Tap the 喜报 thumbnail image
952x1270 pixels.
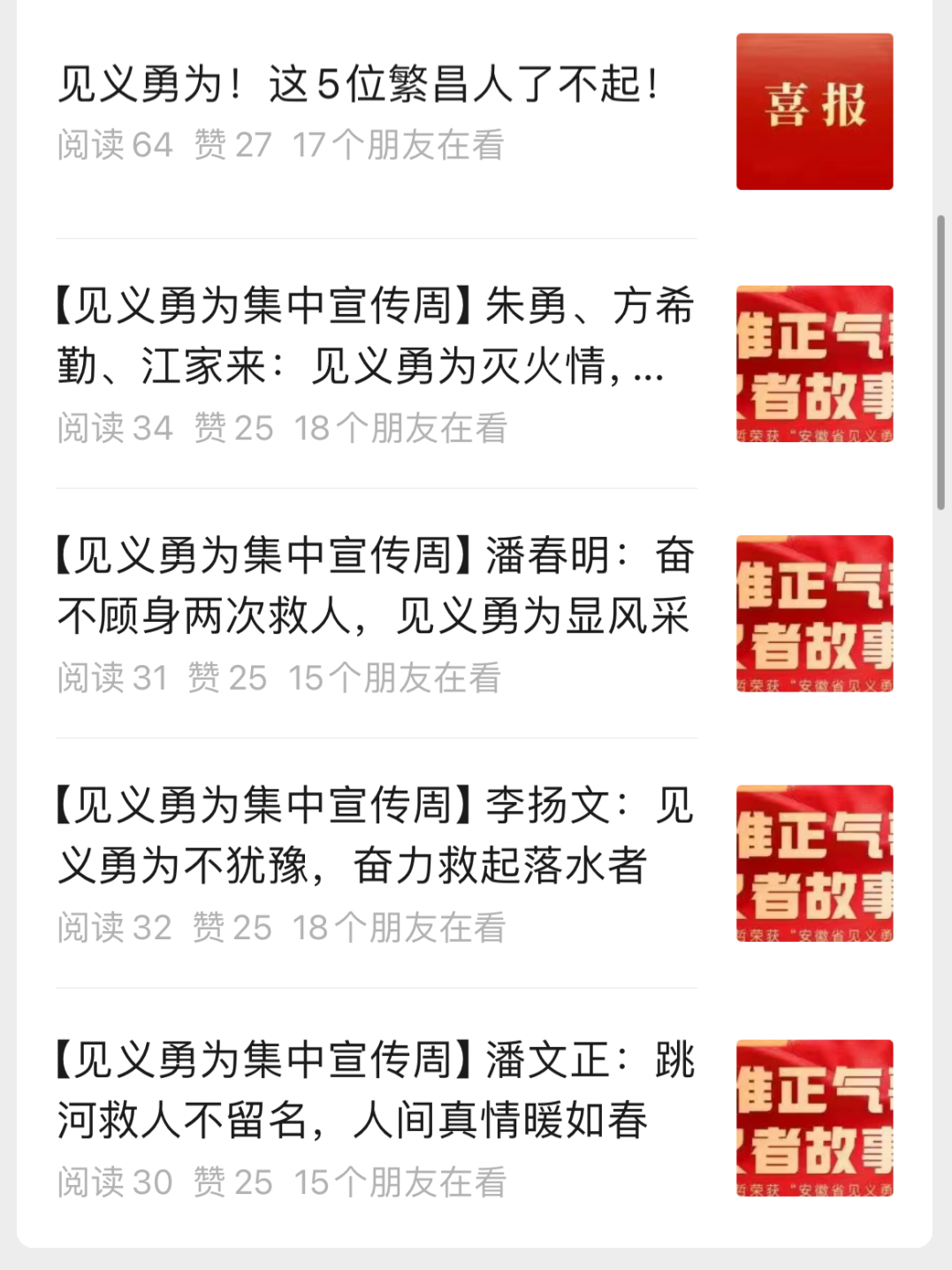pyautogui.click(x=814, y=111)
